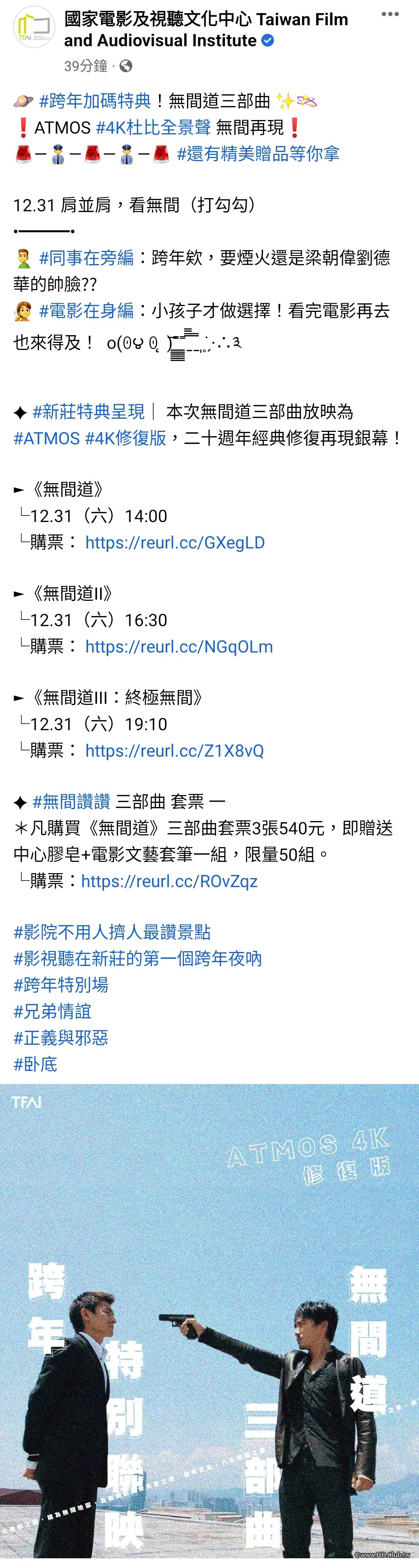Viewport: 419px width, 1568px height.
Task: Open the #跨年特別場 hashtag
Action: point(61,985)
